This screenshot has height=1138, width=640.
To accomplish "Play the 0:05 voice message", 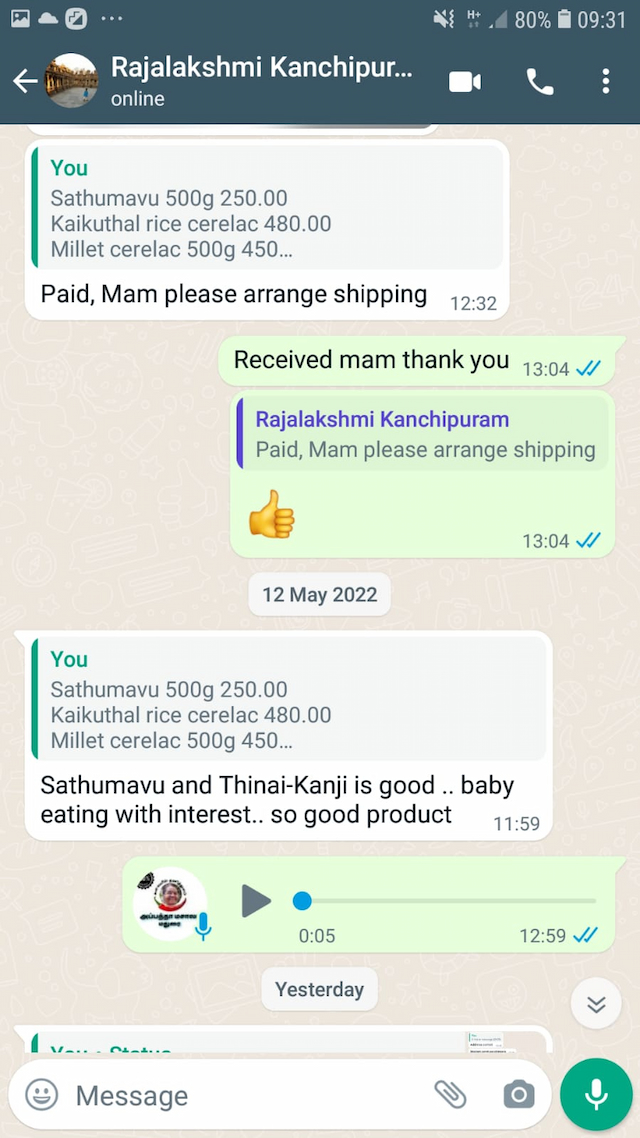I will click(x=256, y=901).
